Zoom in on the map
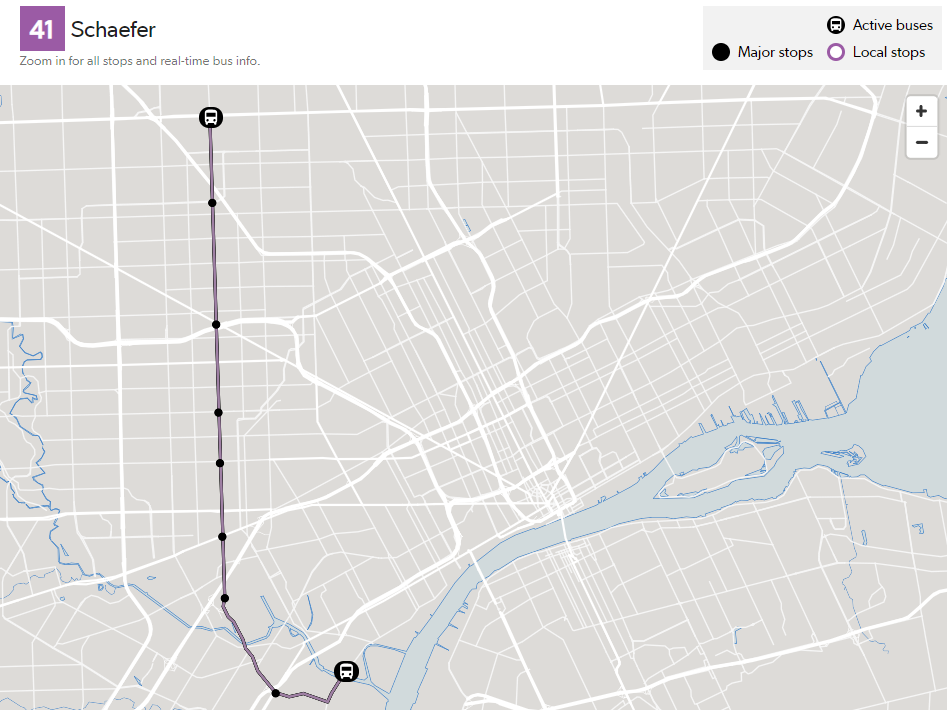 [921, 111]
